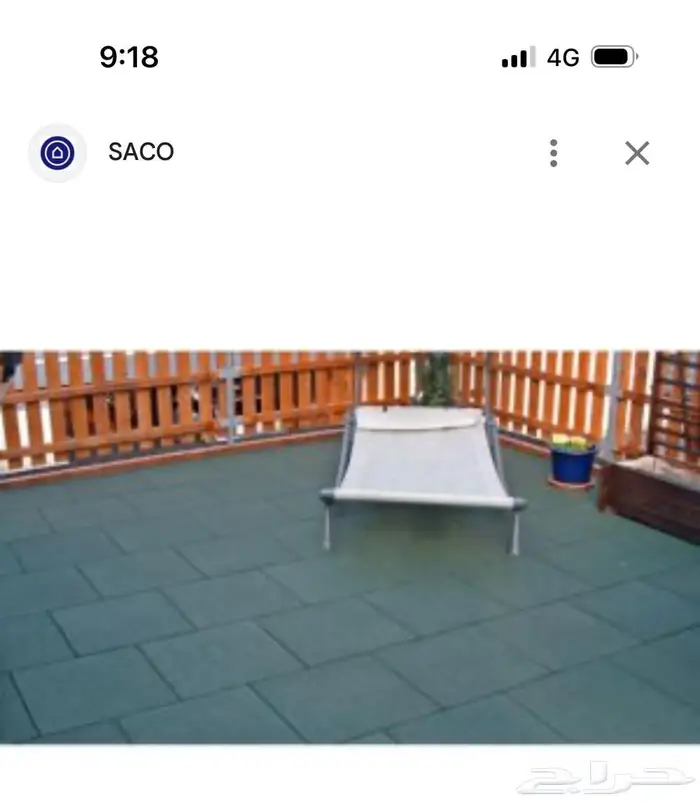Close the SACO image viewer
Screen dimensions: 700x804
tap(637, 153)
